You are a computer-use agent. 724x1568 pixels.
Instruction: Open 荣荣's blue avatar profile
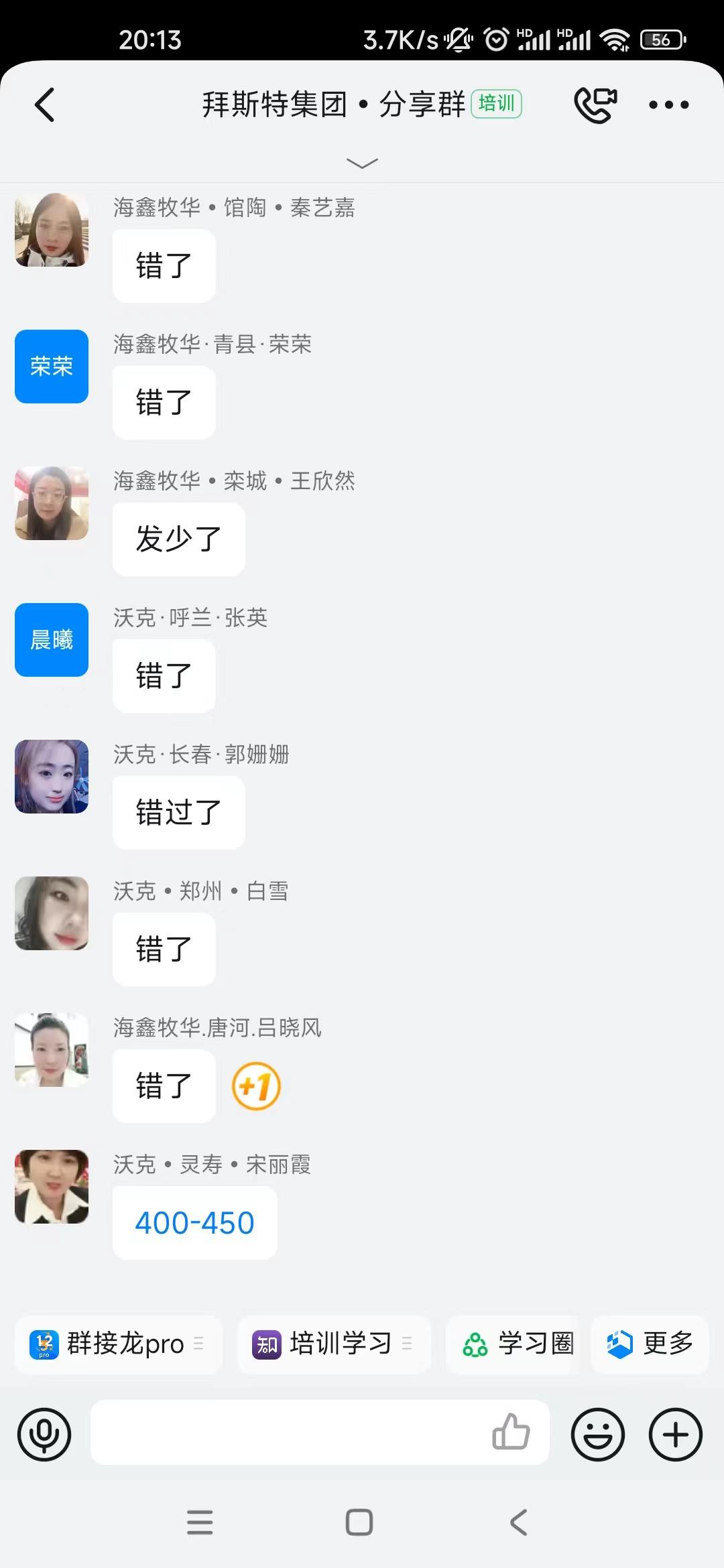[x=52, y=367]
